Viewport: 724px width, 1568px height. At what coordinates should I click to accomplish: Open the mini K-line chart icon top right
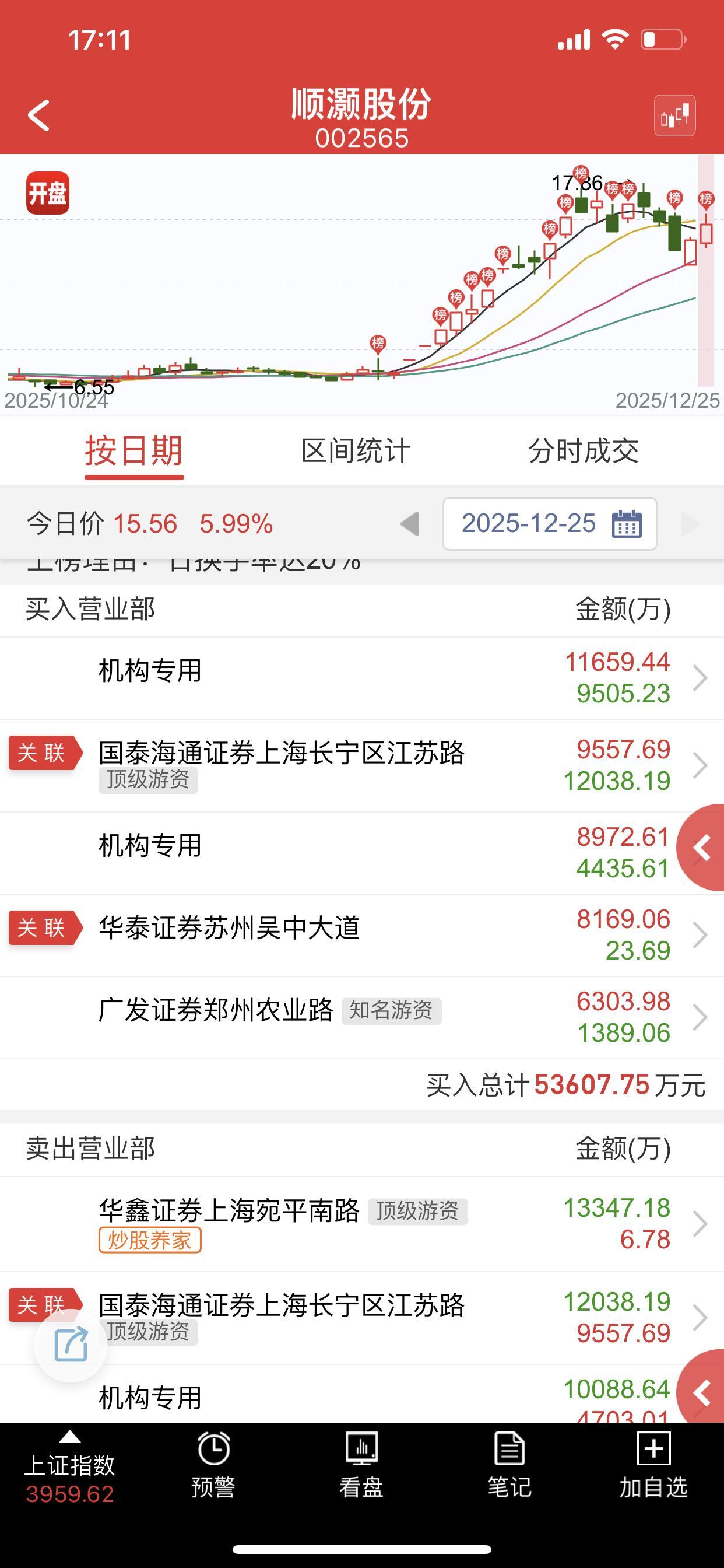click(676, 116)
